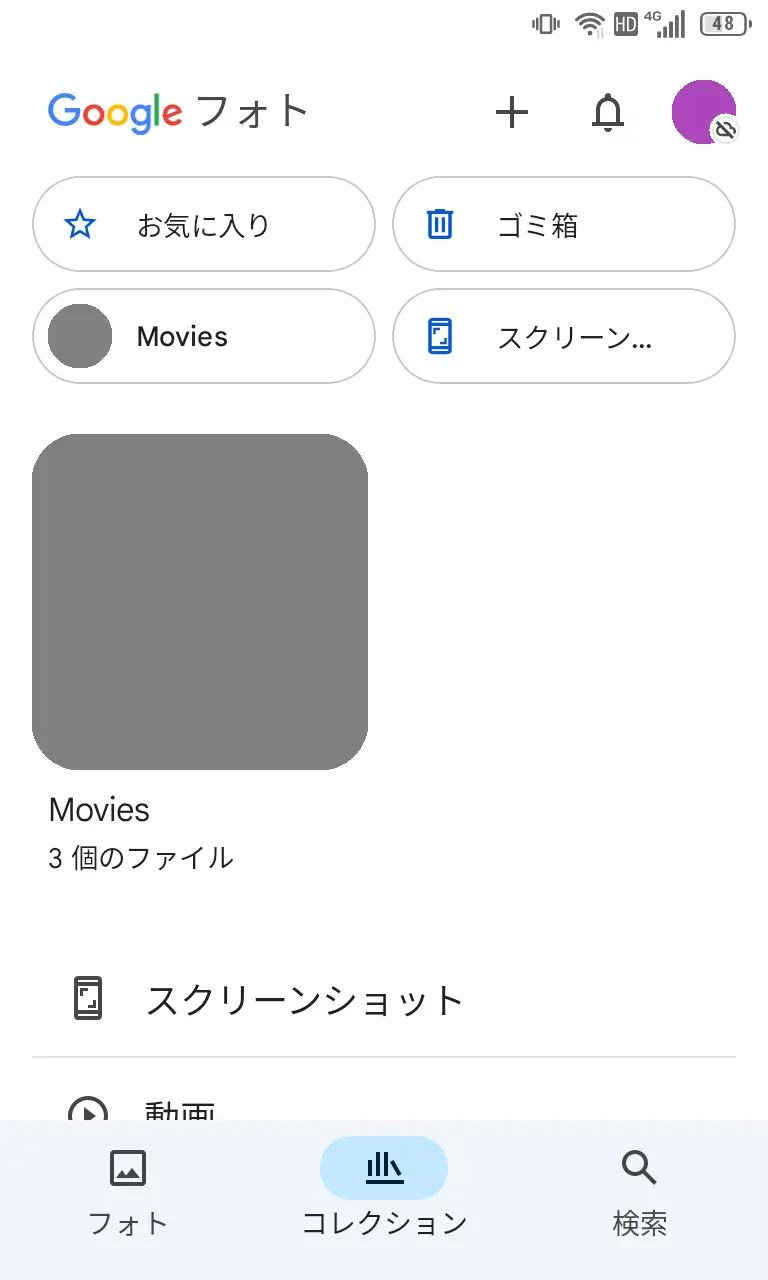Switch to the フォト tab
Image resolution: width=768 pixels, height=1280 pixels.
(x=128, y=1192)
